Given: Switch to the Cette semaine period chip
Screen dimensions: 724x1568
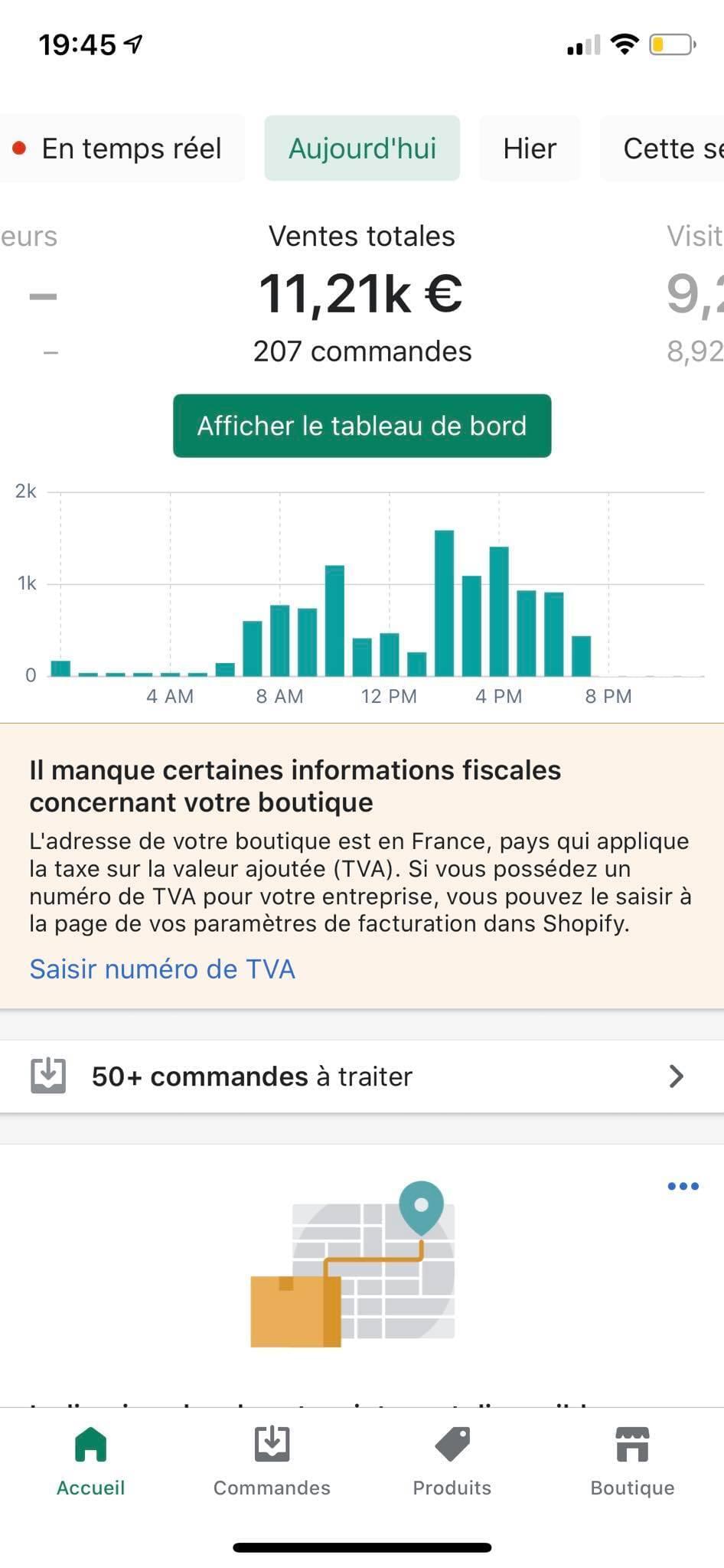Looking at the screenshot, I should [x=664, y=149].
